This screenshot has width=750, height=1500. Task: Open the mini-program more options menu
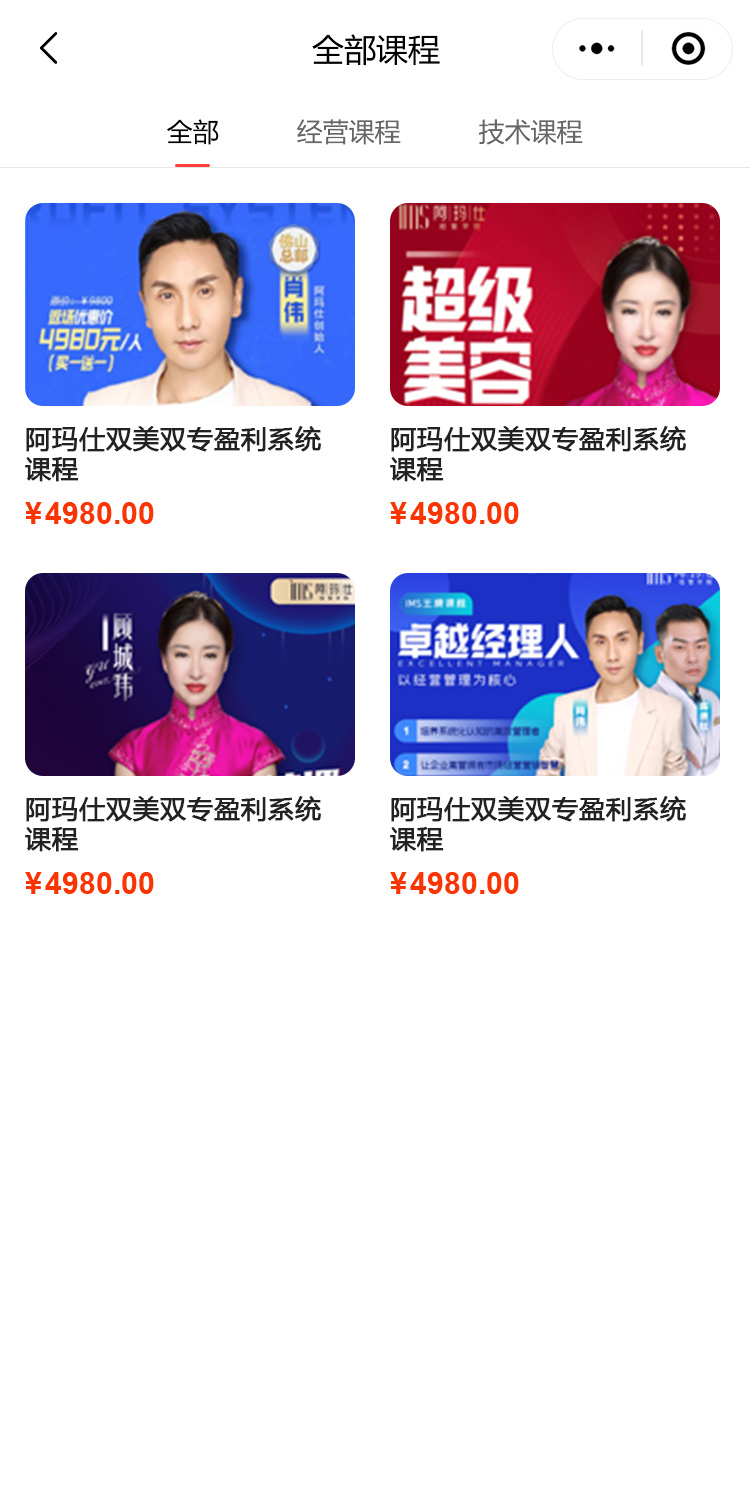click(597, 49)
